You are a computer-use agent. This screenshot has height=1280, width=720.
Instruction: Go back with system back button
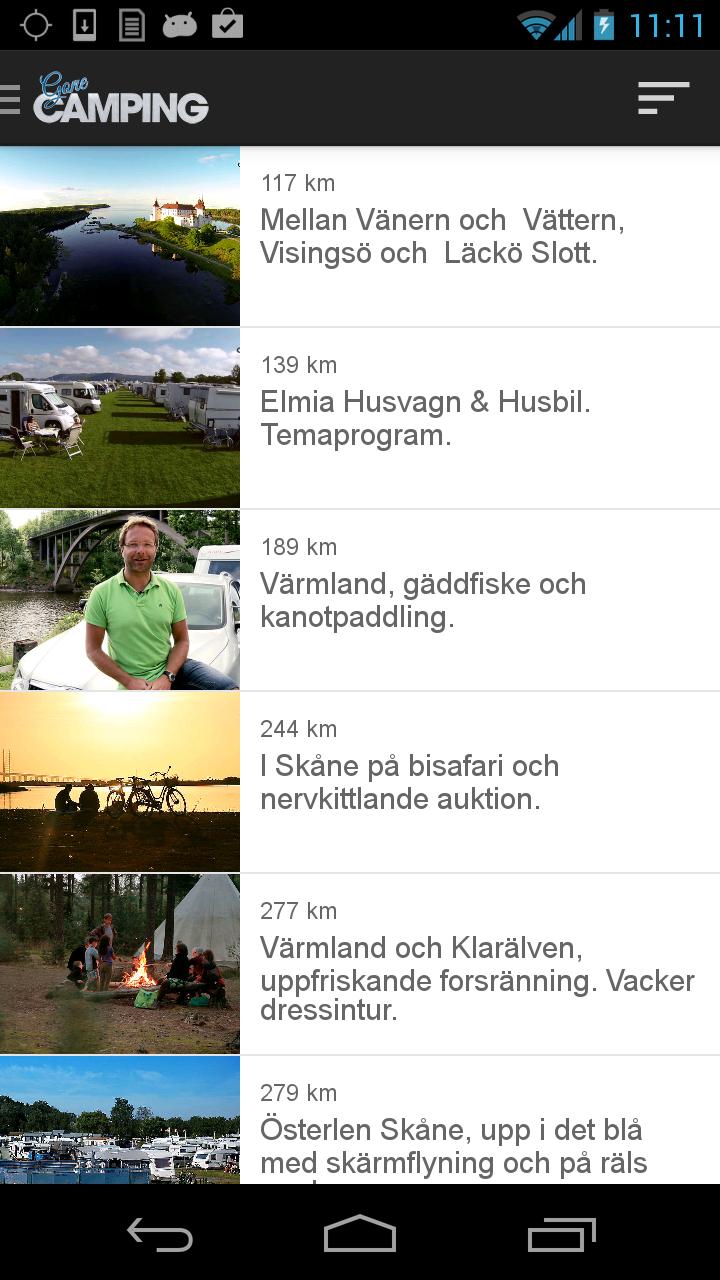pyautogui.click(x=160, y=1234)
